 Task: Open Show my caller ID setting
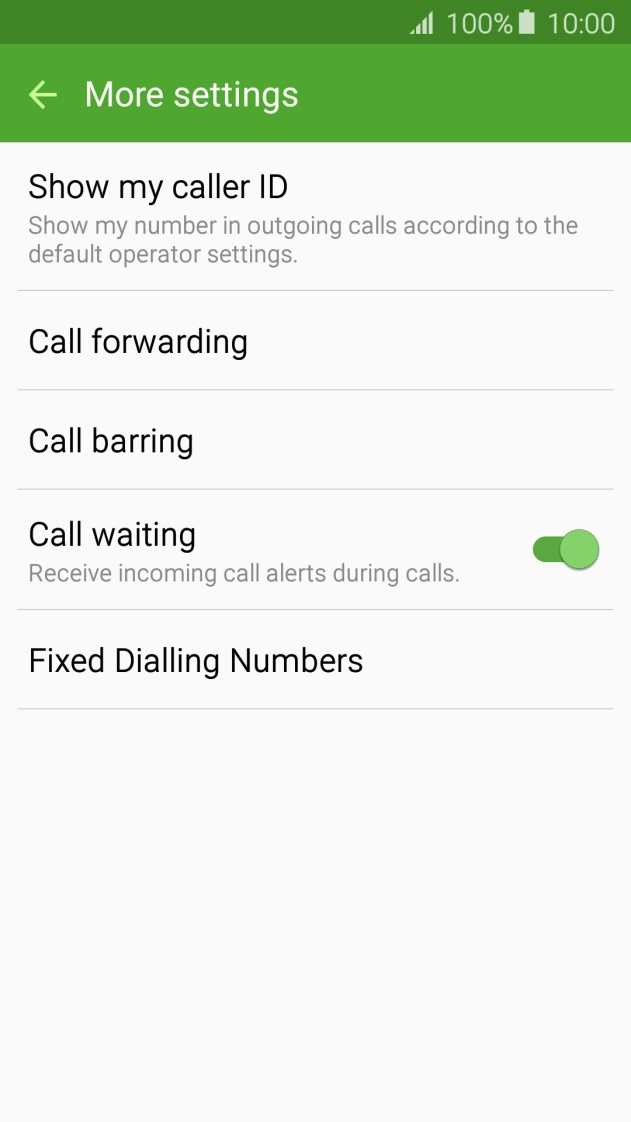(315, 216)
